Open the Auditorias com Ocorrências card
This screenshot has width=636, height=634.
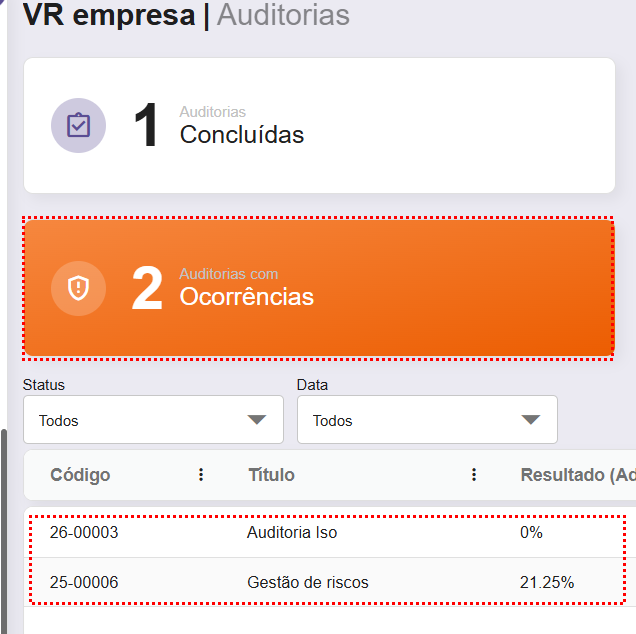coord(318,288)
